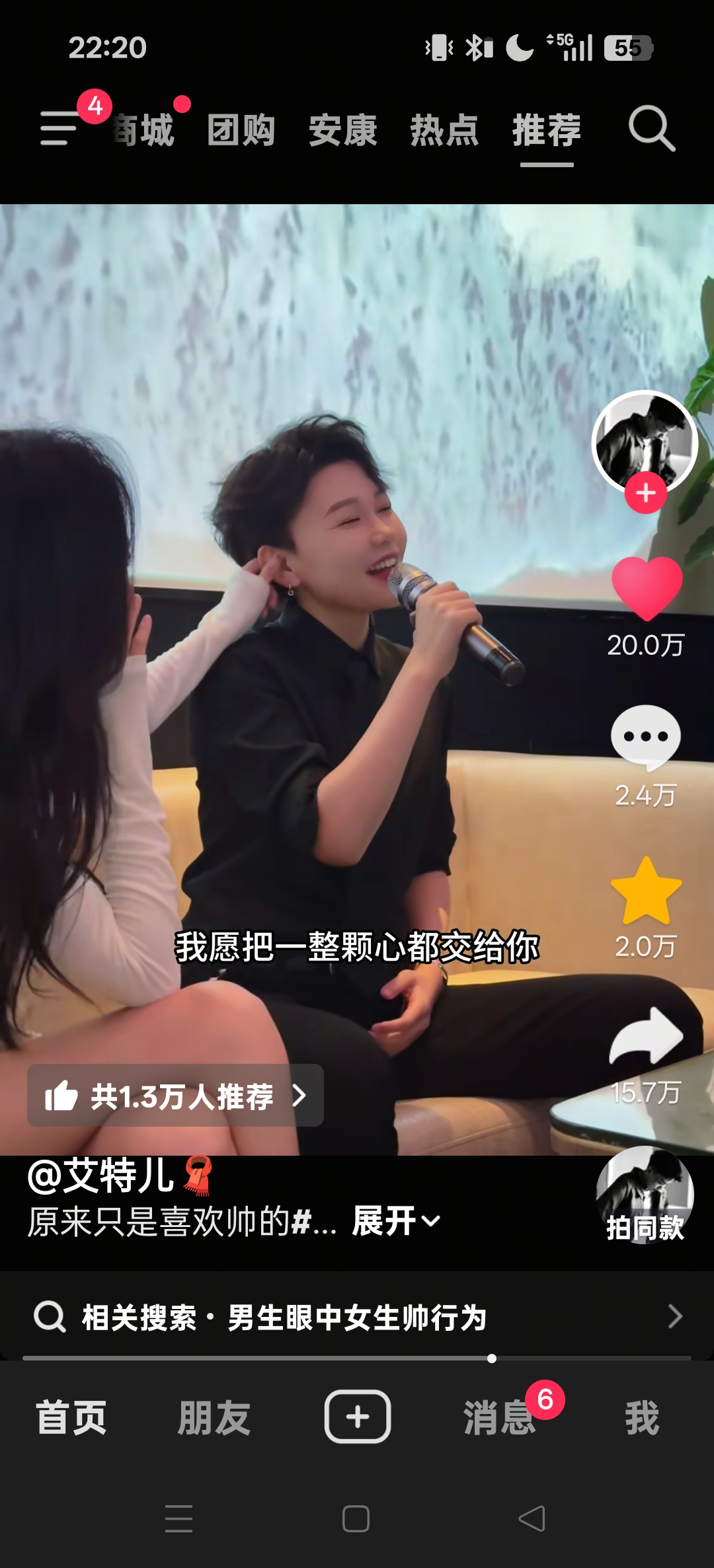This screenshot has height=1568, width=714.
Task: Select the 推荐 tab
Action: pyautogui.click(x=547, y=130)
